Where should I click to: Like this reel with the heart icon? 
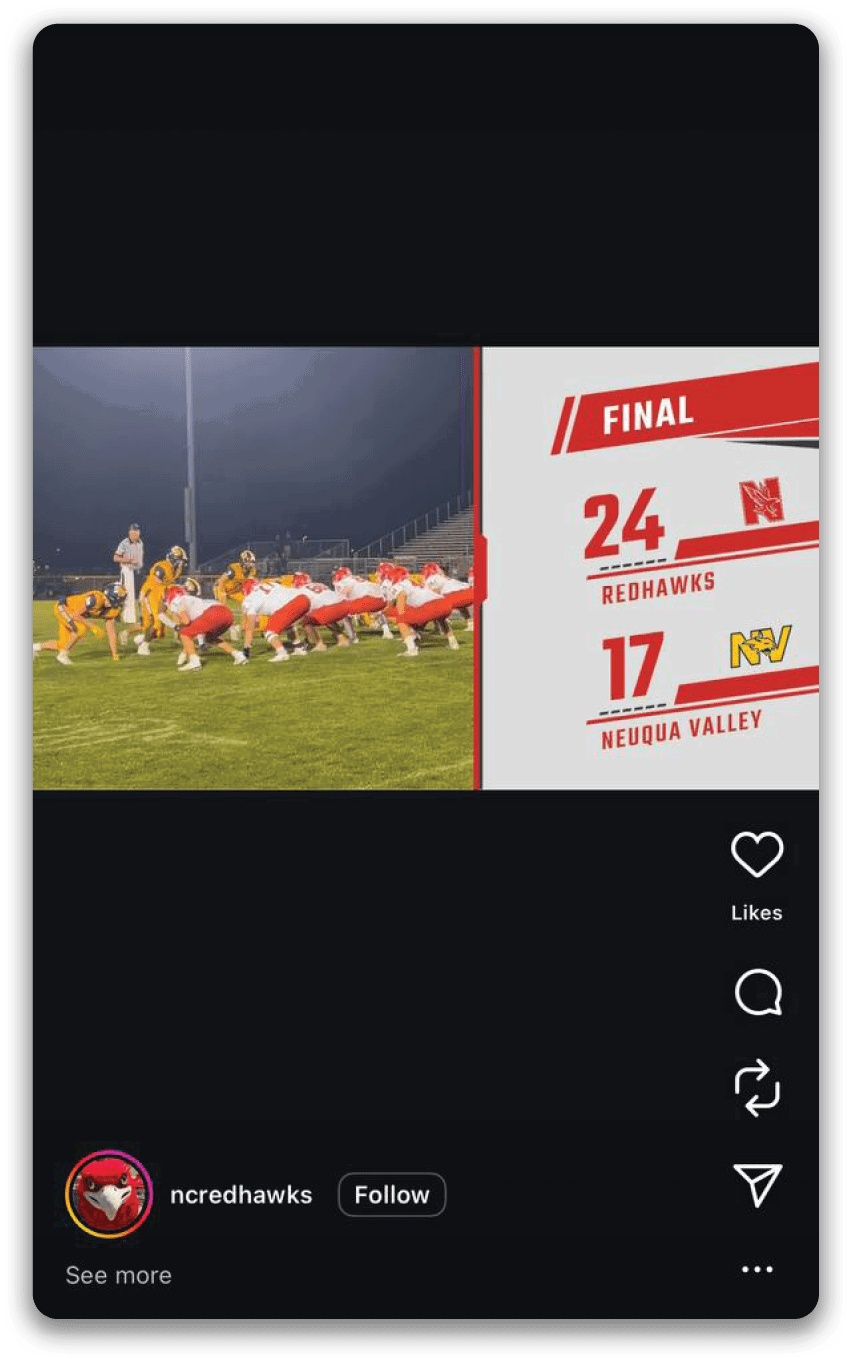(756, 855)
